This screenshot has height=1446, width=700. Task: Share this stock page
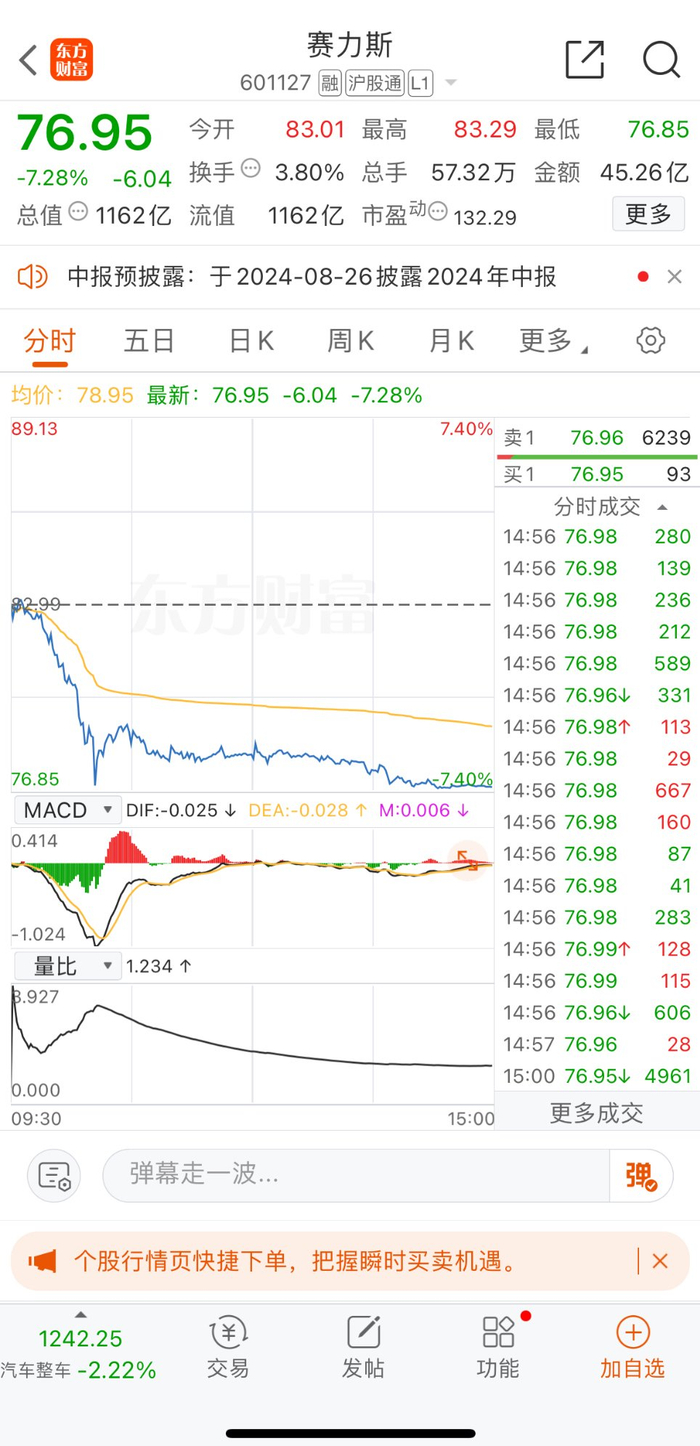pos(584,60)
